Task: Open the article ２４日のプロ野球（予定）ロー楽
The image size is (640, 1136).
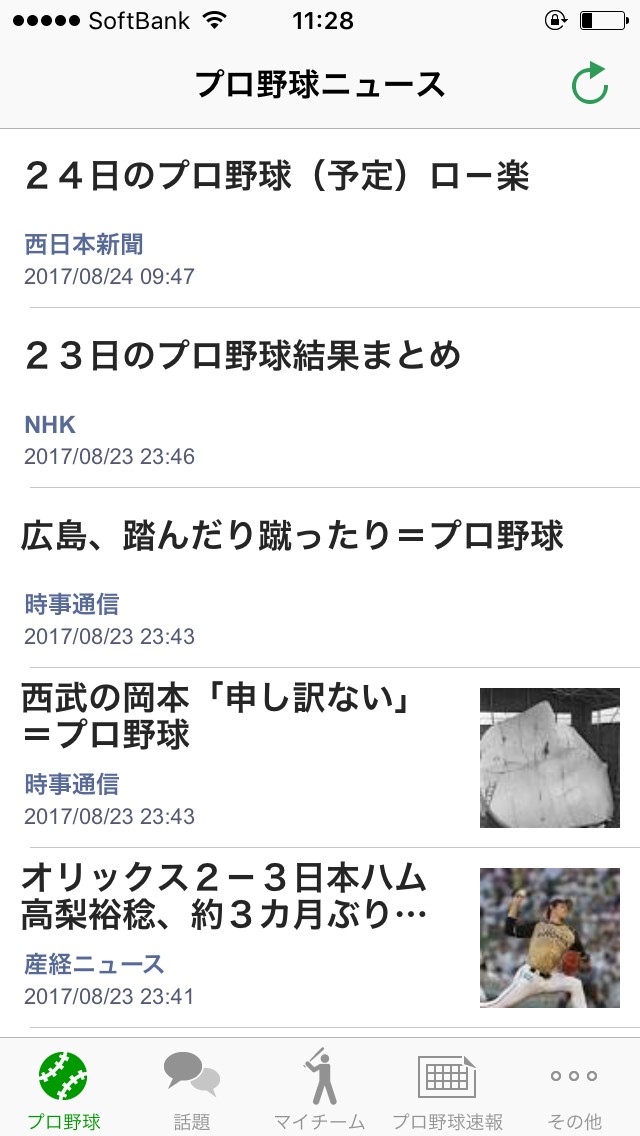Action: click(x=276, y=177)
